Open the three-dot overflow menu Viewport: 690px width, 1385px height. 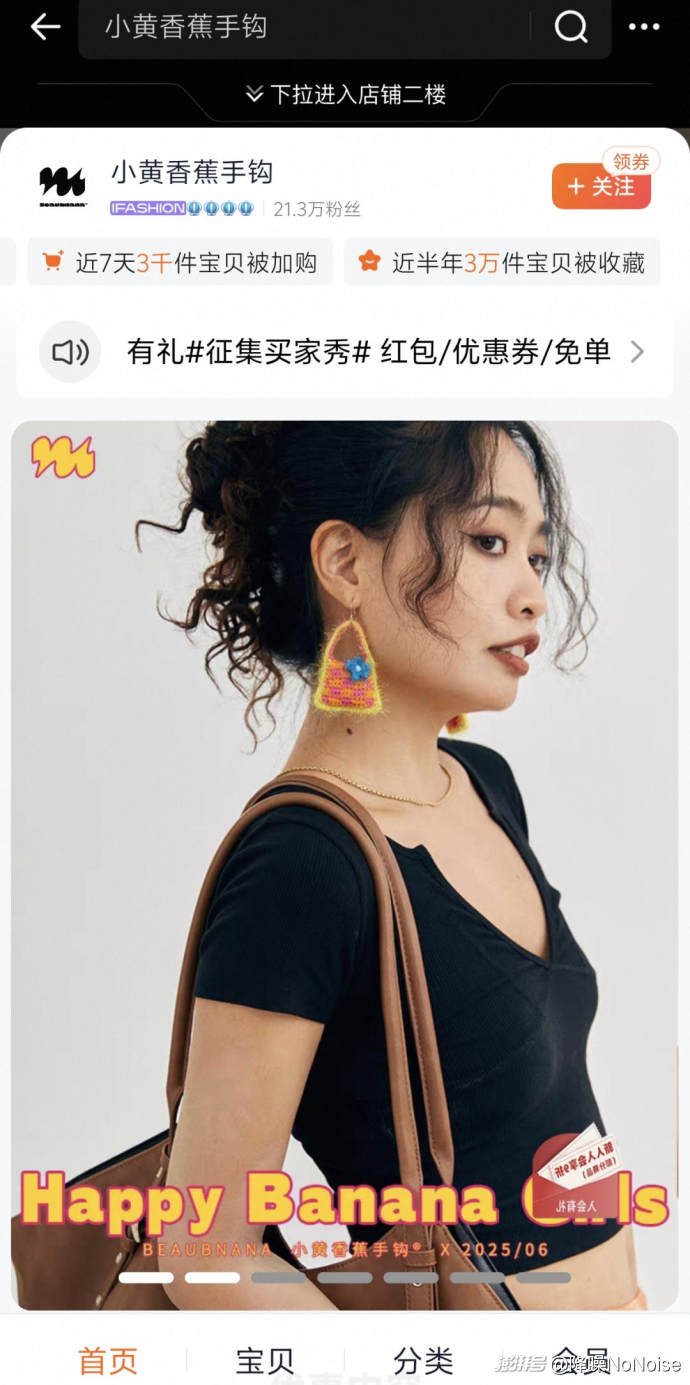pyautogui.click(x=644, y=27)
